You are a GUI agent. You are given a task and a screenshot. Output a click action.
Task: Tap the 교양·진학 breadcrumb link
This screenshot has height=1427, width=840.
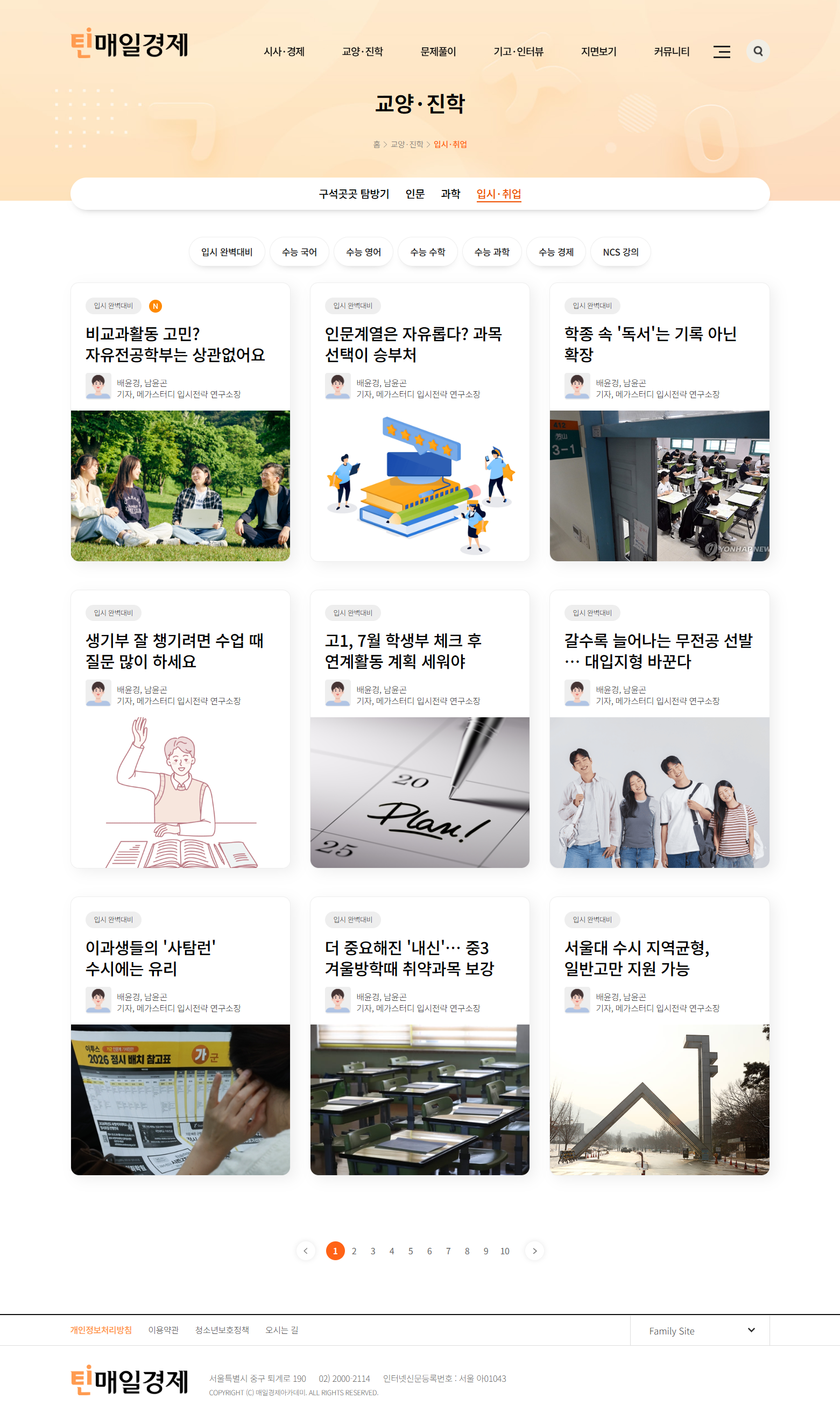(x=407, y=144)
